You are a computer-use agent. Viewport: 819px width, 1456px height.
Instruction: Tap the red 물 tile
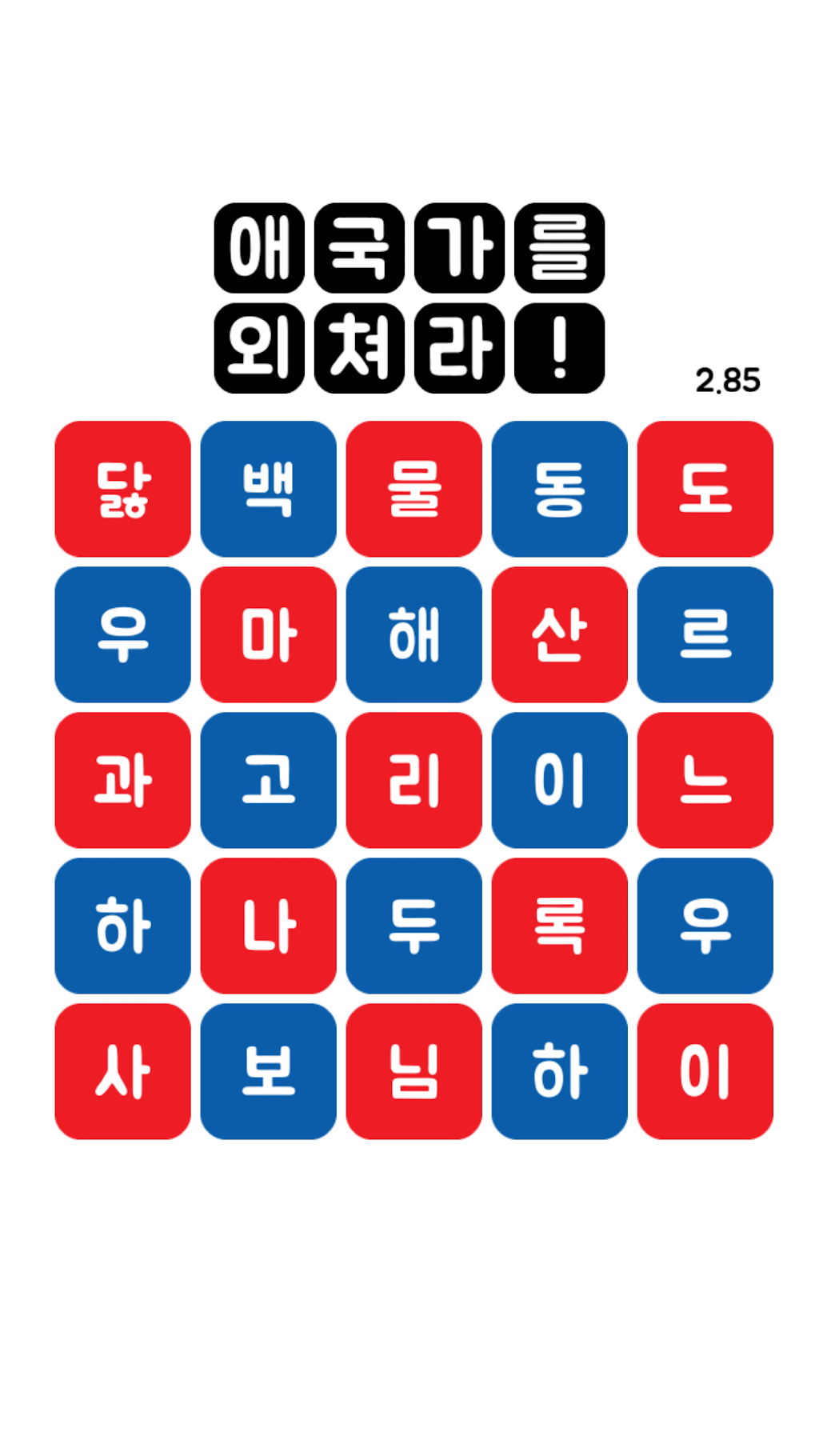pos(413,489)
